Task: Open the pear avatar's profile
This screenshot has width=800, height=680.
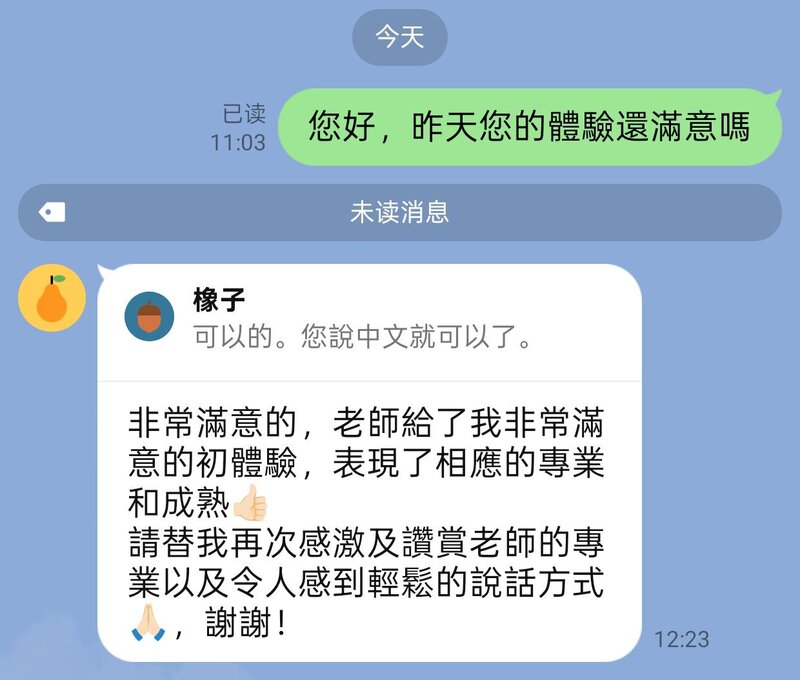Action: [x=52, y=298]
